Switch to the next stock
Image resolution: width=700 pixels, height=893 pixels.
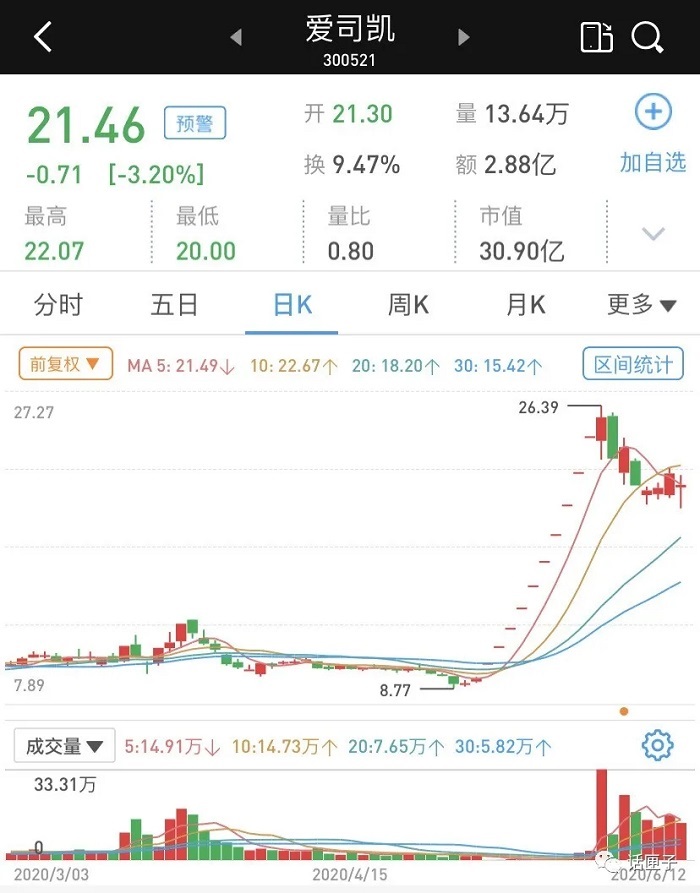[x=464, y=37]
